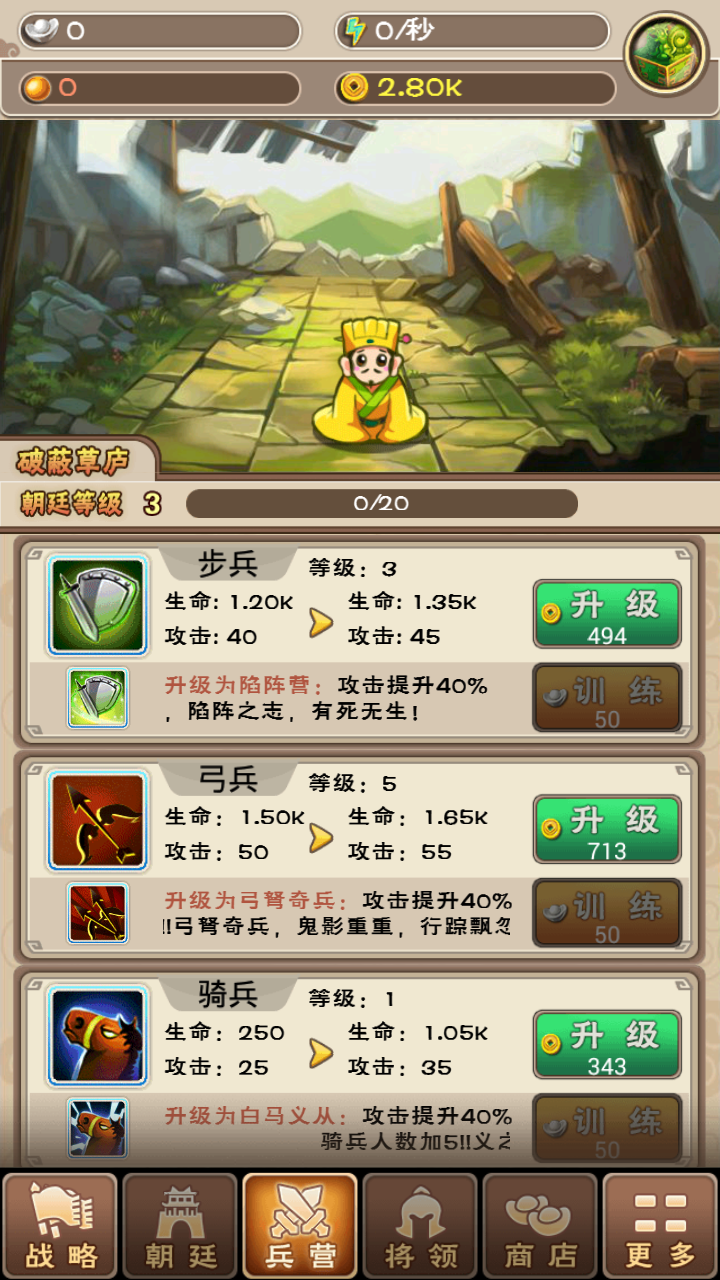Image resolution: width=720 pixels, height=1280 pixels.
Task: Upgrade 骑兵 for 343 coins
Action: tap(606, 1045)
